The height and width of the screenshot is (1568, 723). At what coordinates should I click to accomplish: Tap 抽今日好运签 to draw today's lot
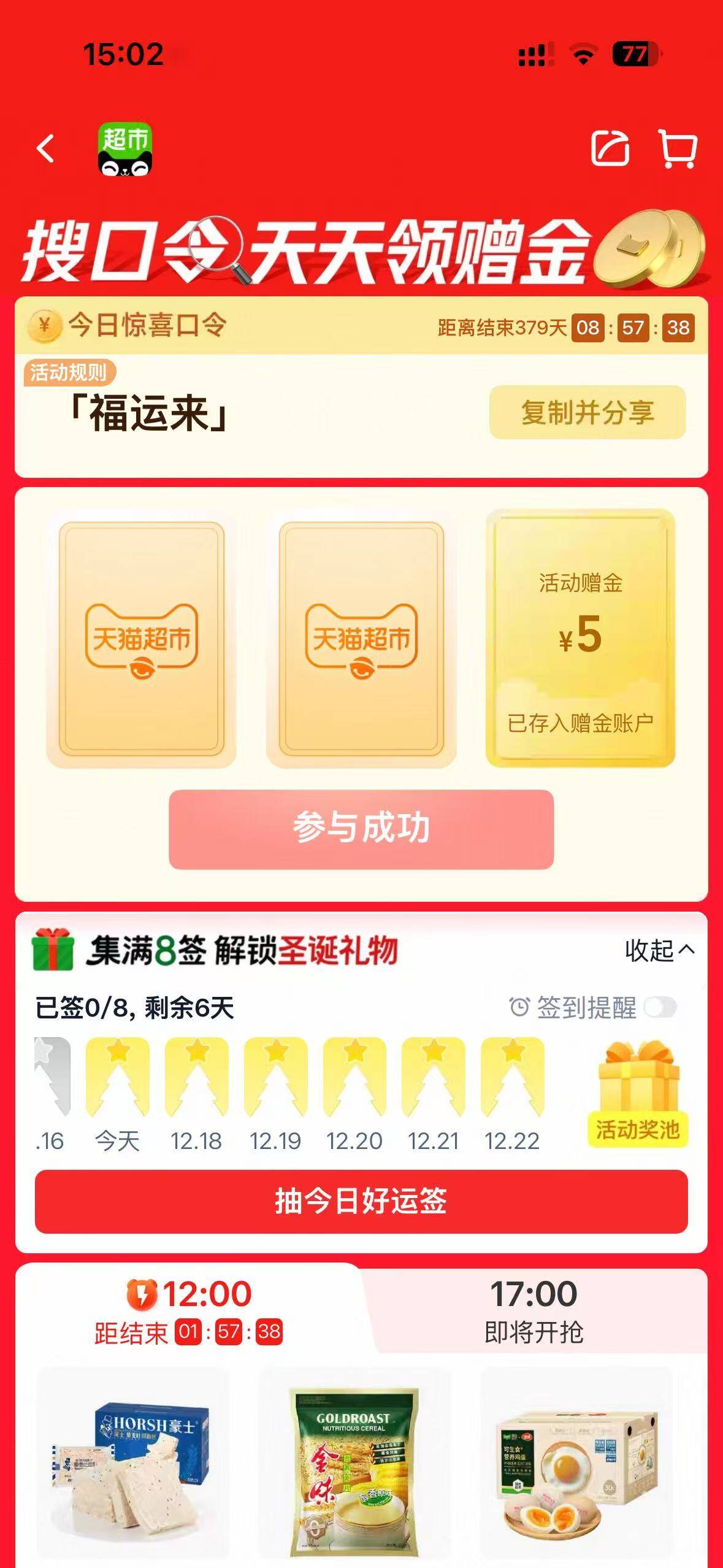click(361, 1201)
